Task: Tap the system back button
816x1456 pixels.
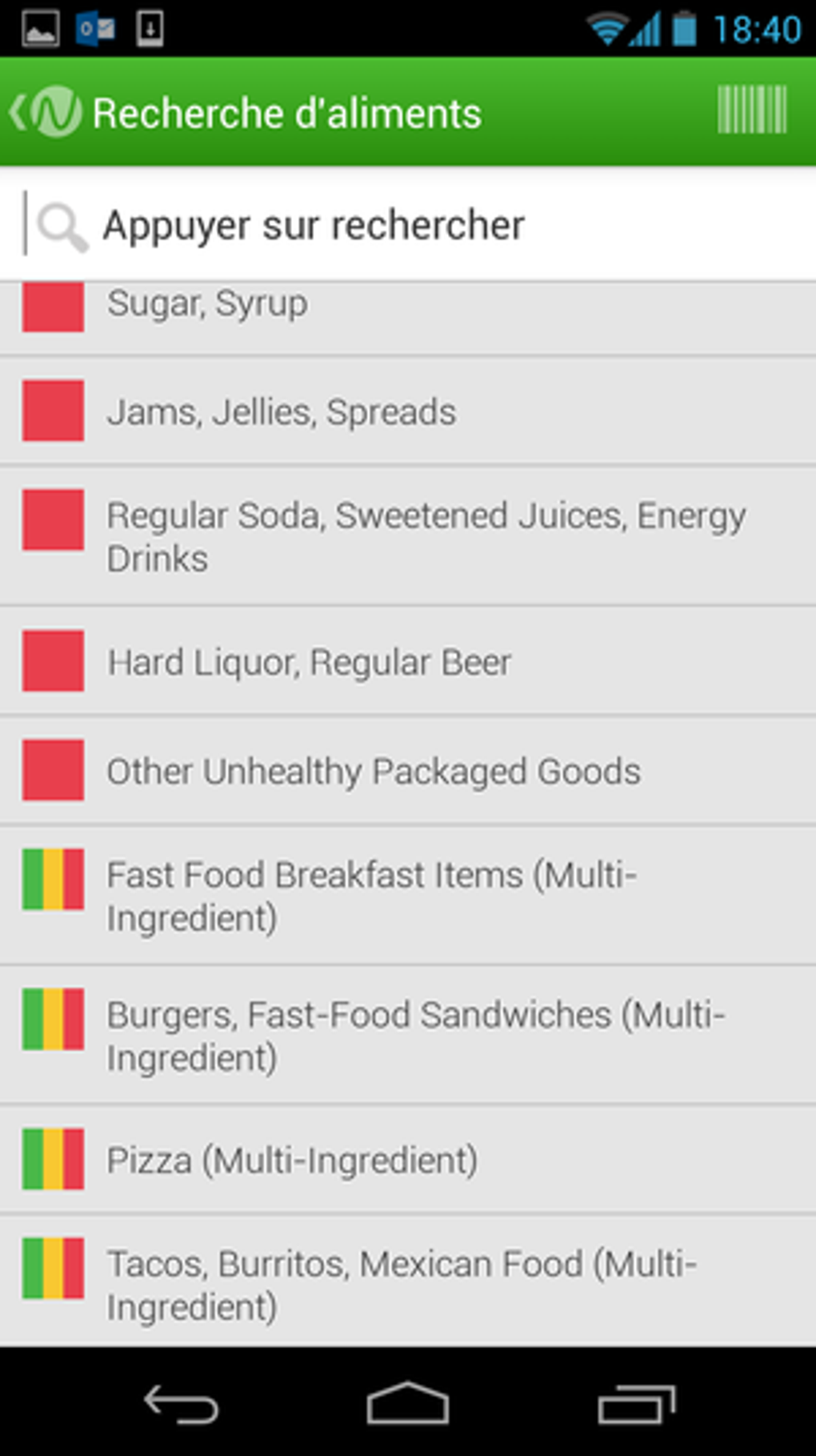Action: point(181,1404)
